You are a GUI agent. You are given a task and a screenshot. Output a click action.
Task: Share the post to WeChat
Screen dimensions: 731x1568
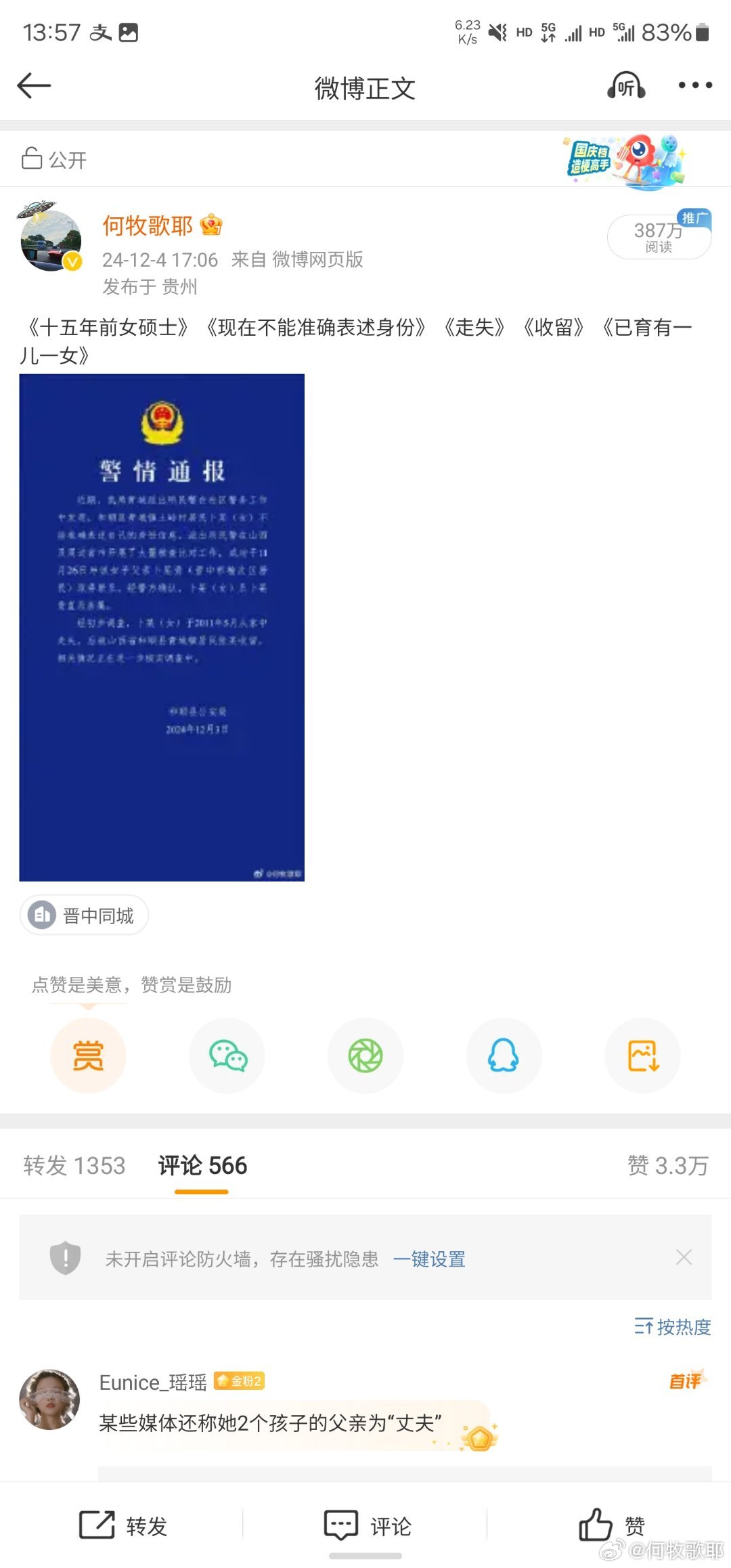pyautogui.click(x=227, y=1055)
